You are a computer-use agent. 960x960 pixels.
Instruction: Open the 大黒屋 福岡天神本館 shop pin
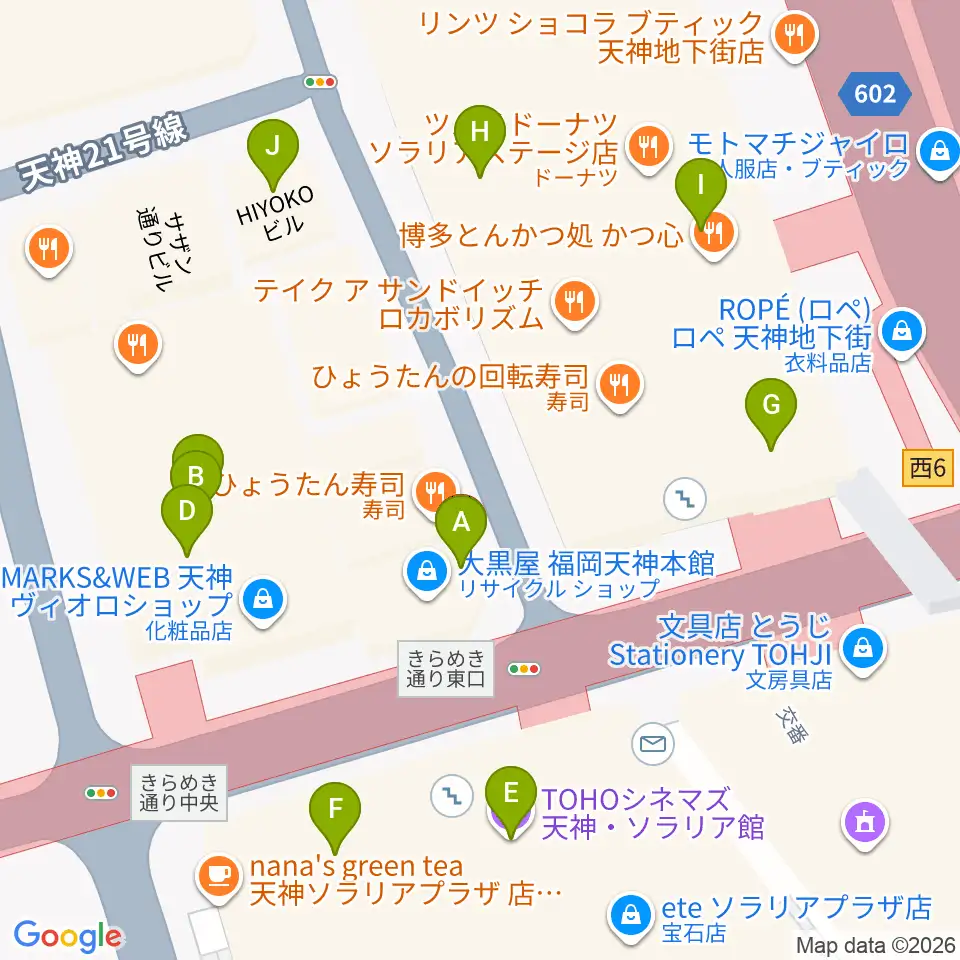point(426,573)
